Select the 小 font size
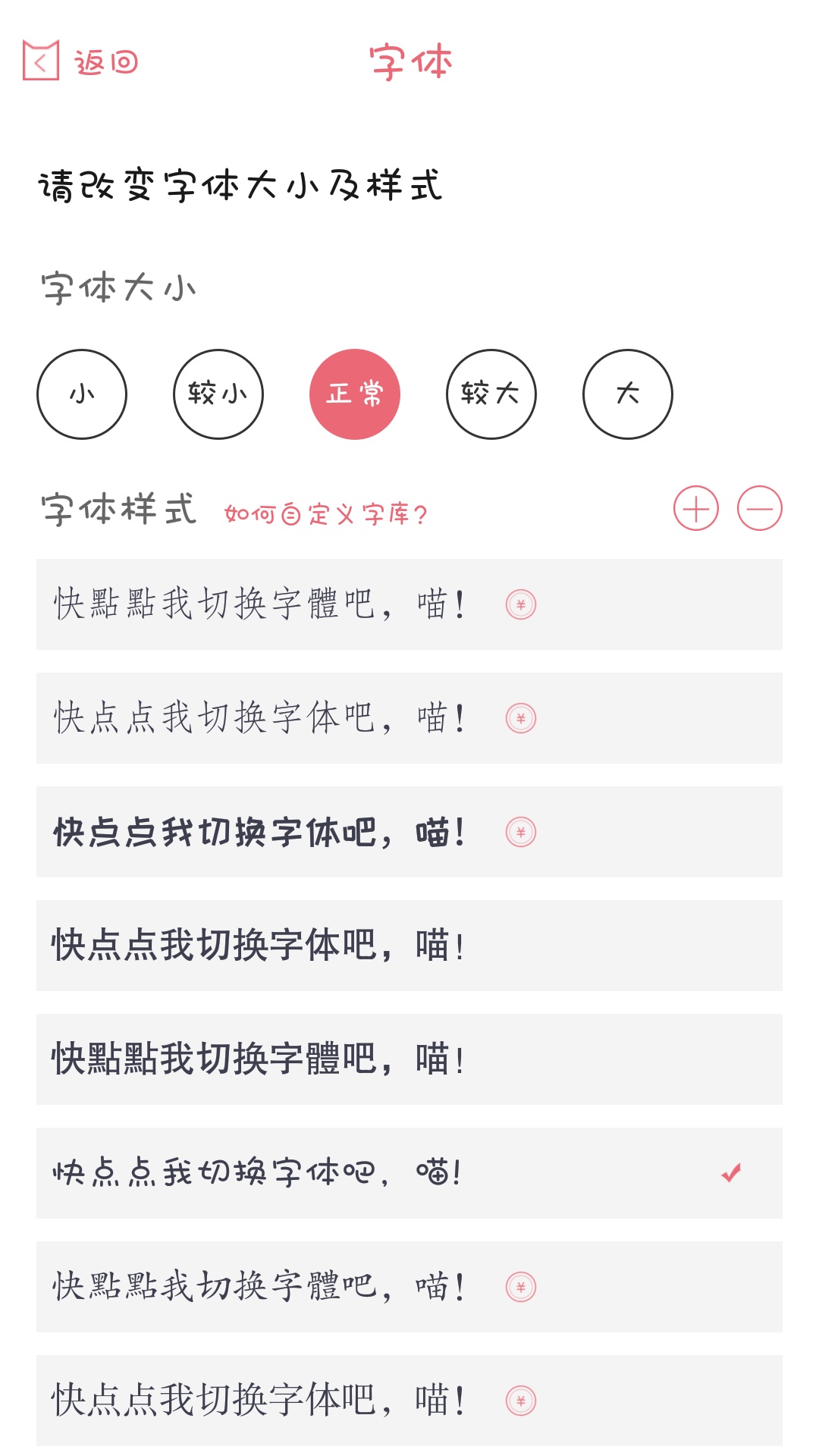 point(82,394)
